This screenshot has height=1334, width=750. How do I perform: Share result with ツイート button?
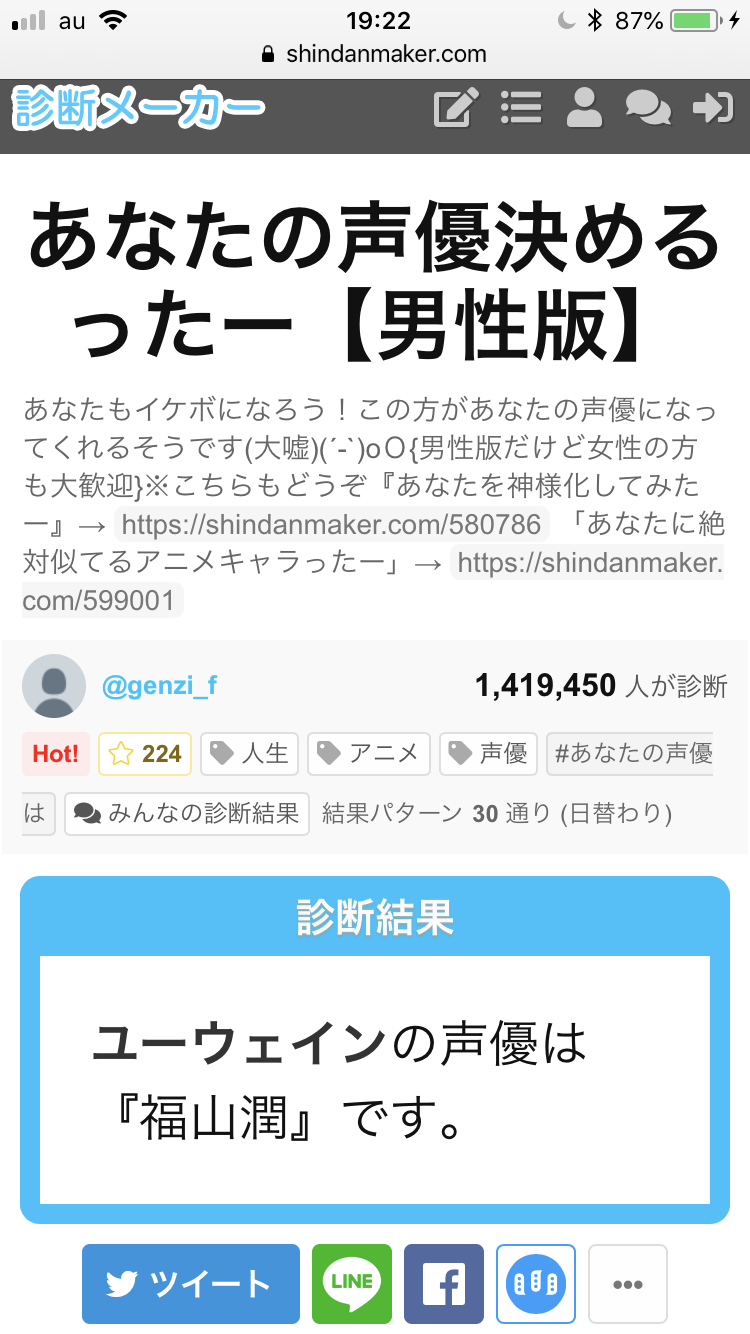(x=190, y=1284)
